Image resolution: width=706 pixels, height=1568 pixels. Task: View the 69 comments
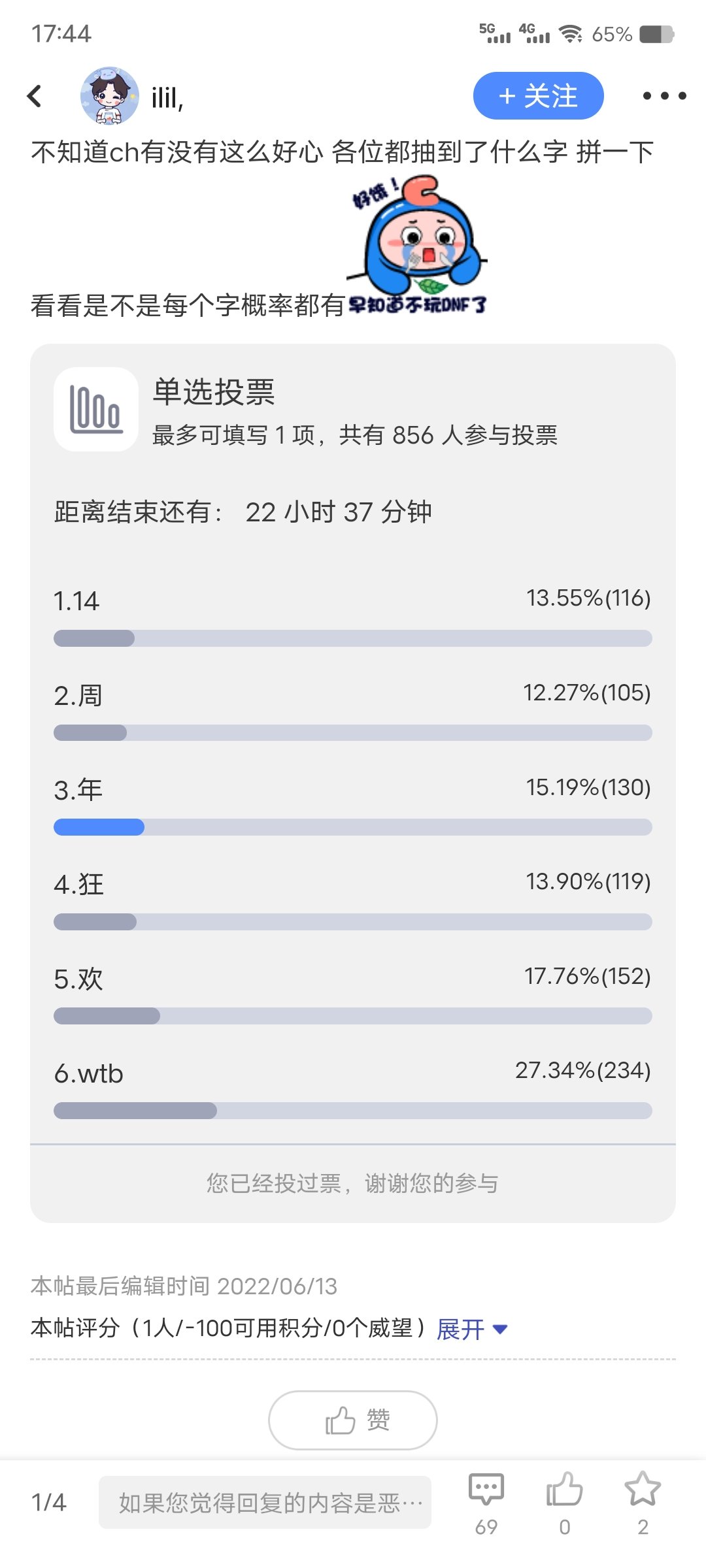tap(486, 1503)
